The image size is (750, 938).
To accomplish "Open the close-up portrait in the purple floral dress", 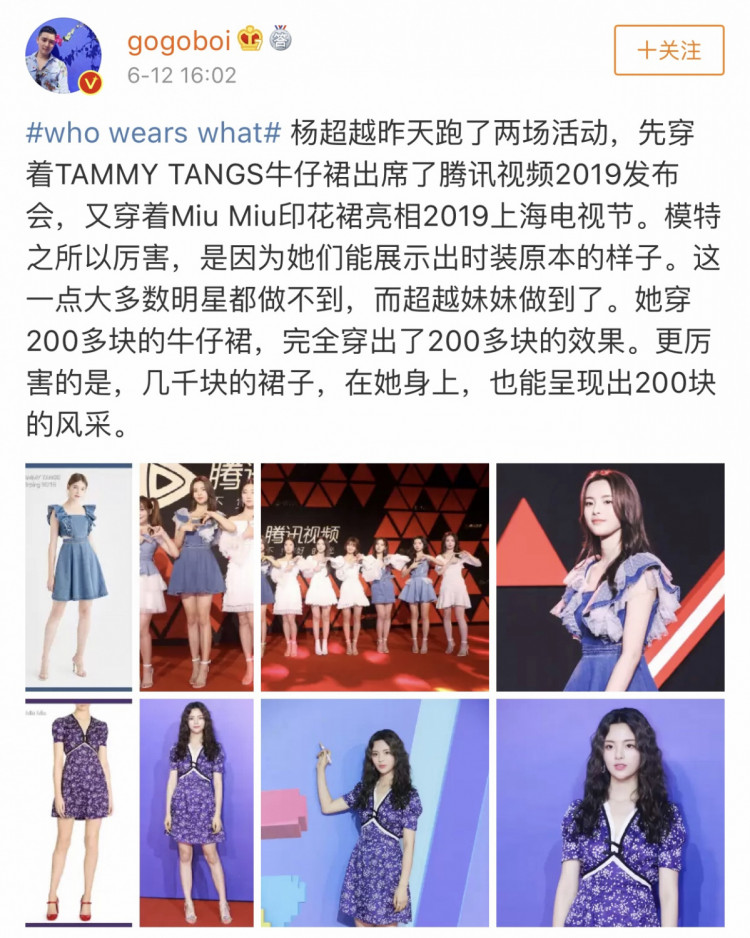I will pos(610,812).
